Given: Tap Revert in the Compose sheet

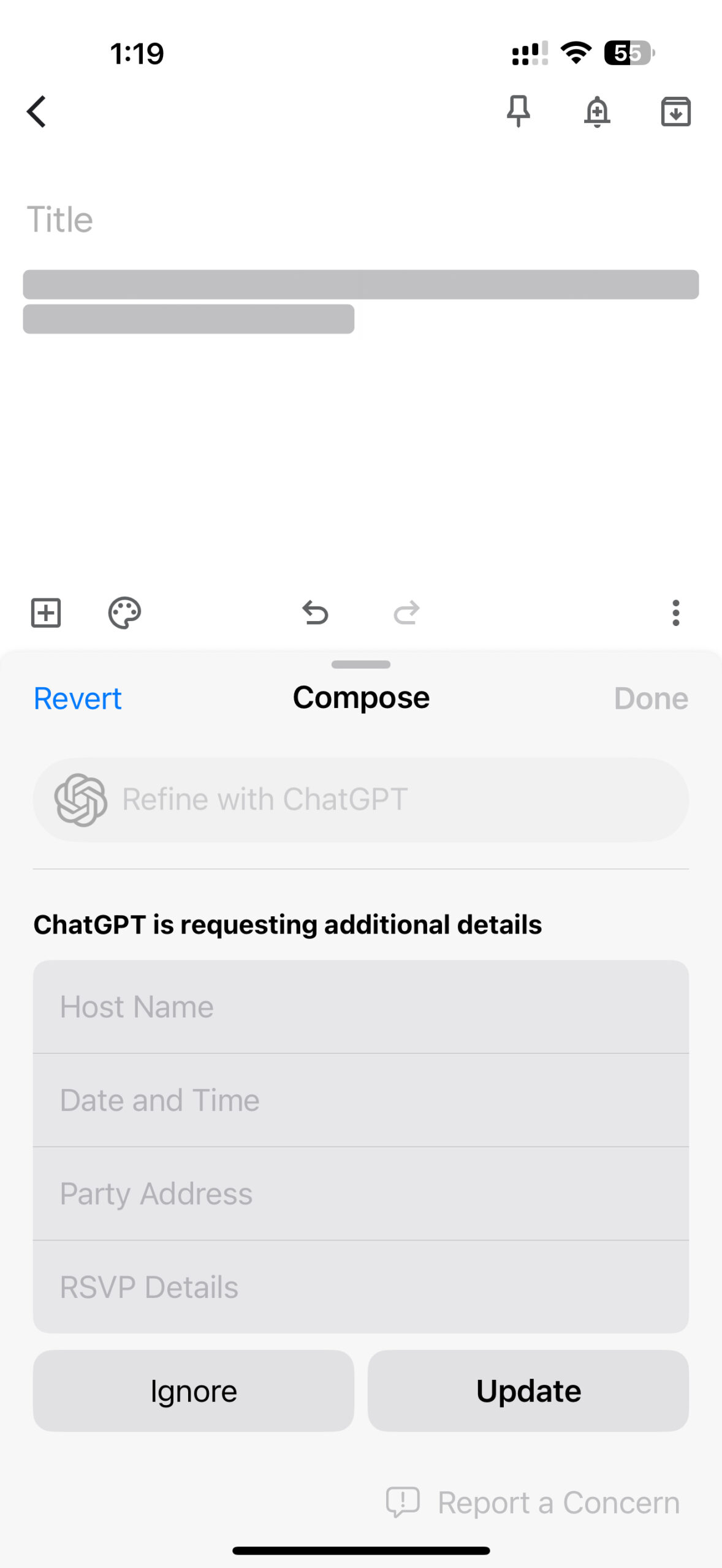Looking at the screenshot, I should coord(78,698).
